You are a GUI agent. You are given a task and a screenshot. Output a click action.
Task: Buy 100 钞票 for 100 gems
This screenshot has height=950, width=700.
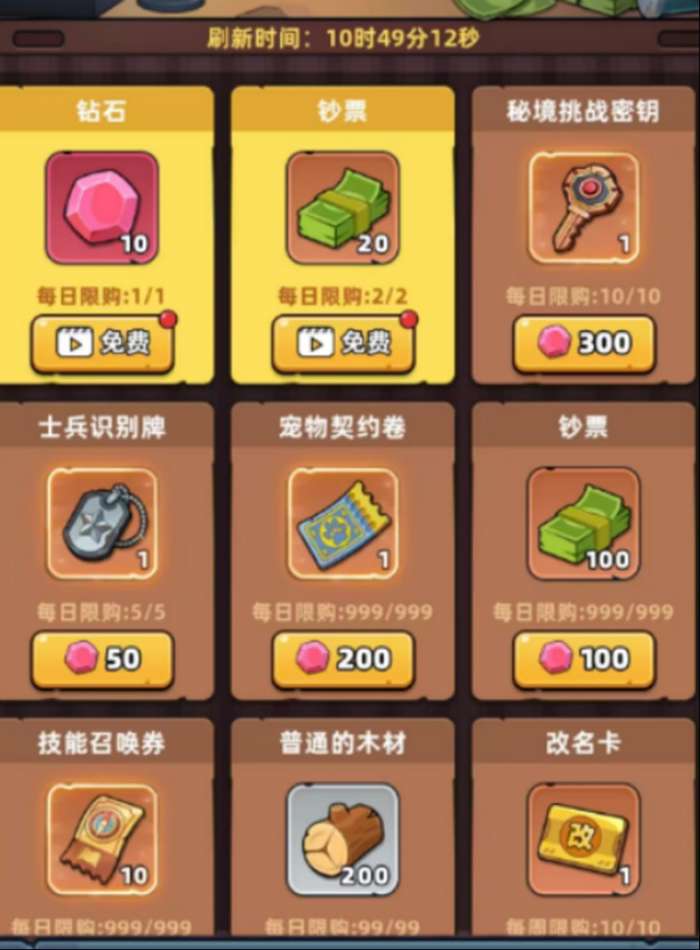(x=584, y=659)
